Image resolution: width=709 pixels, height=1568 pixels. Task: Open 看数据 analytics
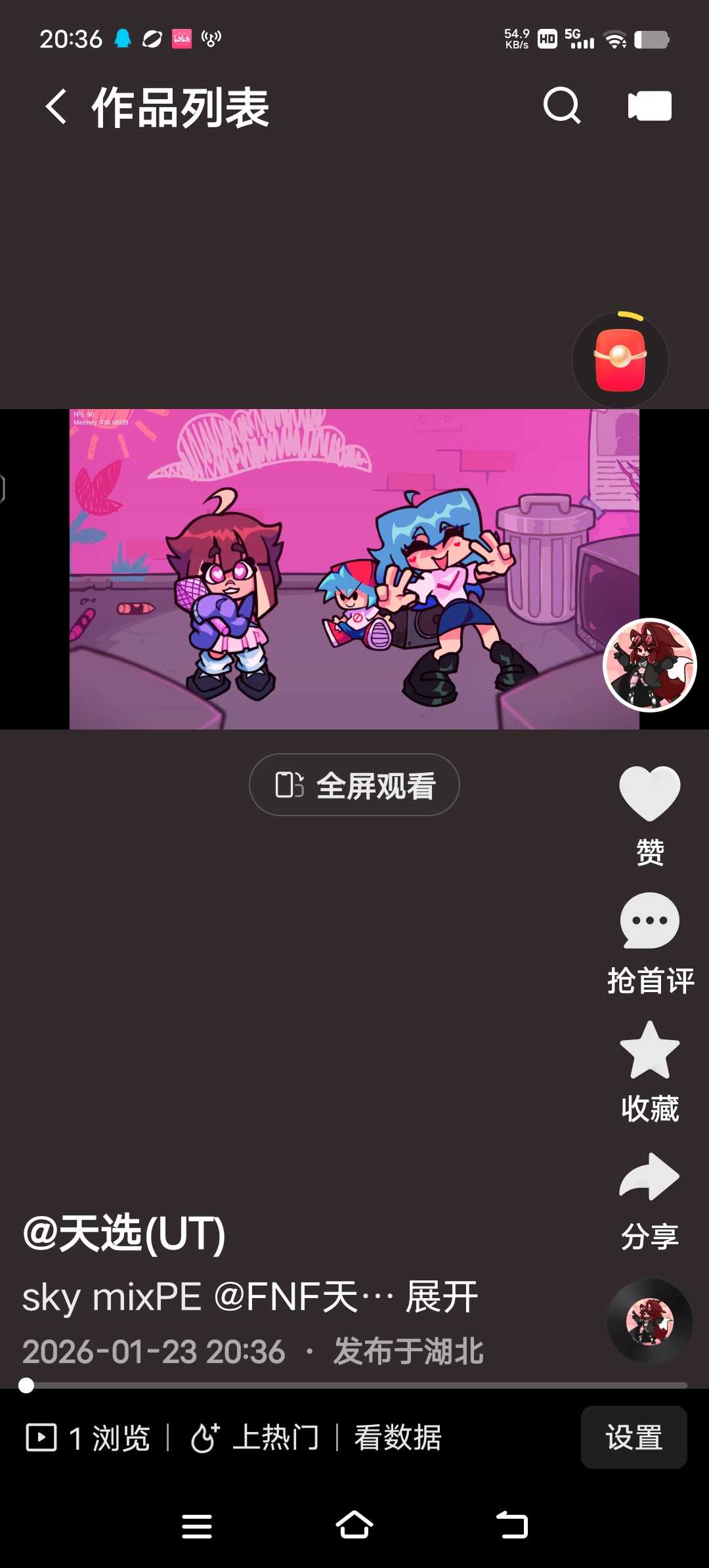(x=398, y=1437)
